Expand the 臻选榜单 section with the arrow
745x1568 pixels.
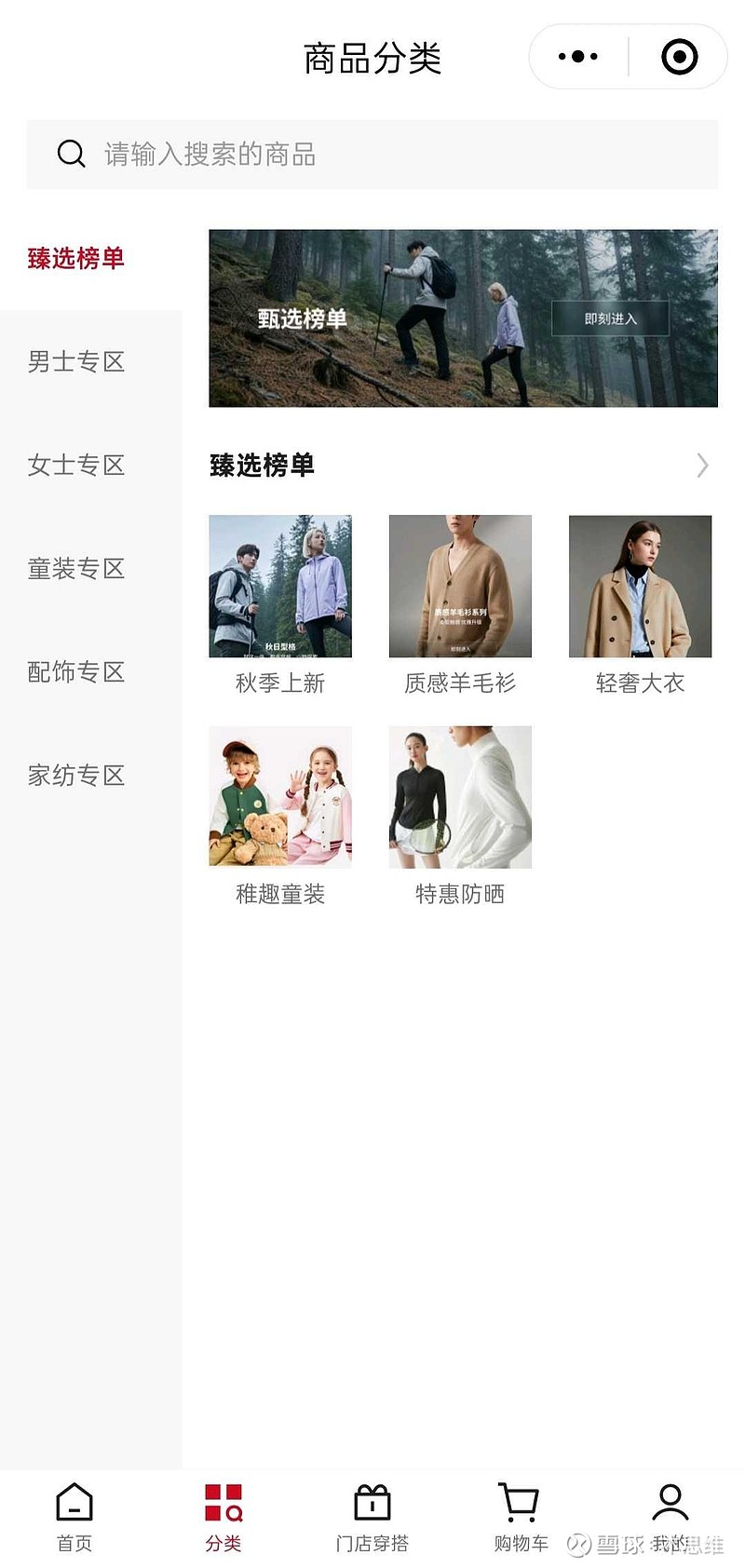[703, 466]
